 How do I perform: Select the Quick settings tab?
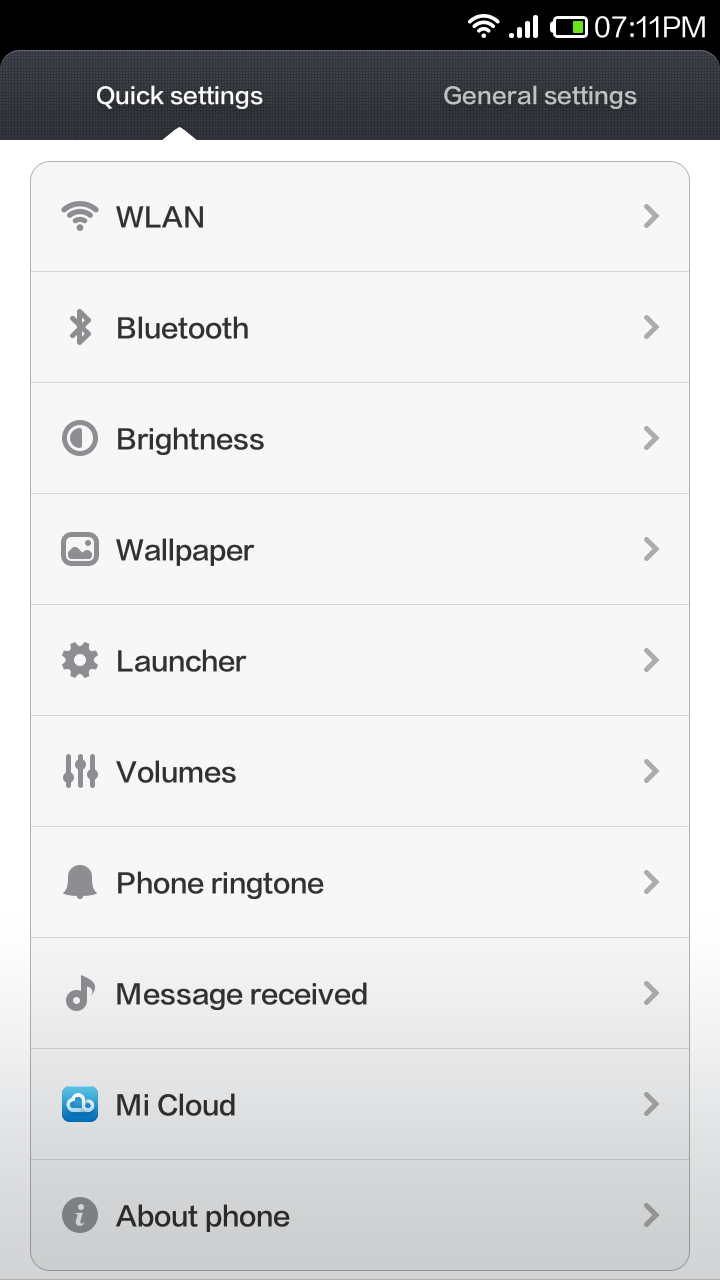click(180, 96)
